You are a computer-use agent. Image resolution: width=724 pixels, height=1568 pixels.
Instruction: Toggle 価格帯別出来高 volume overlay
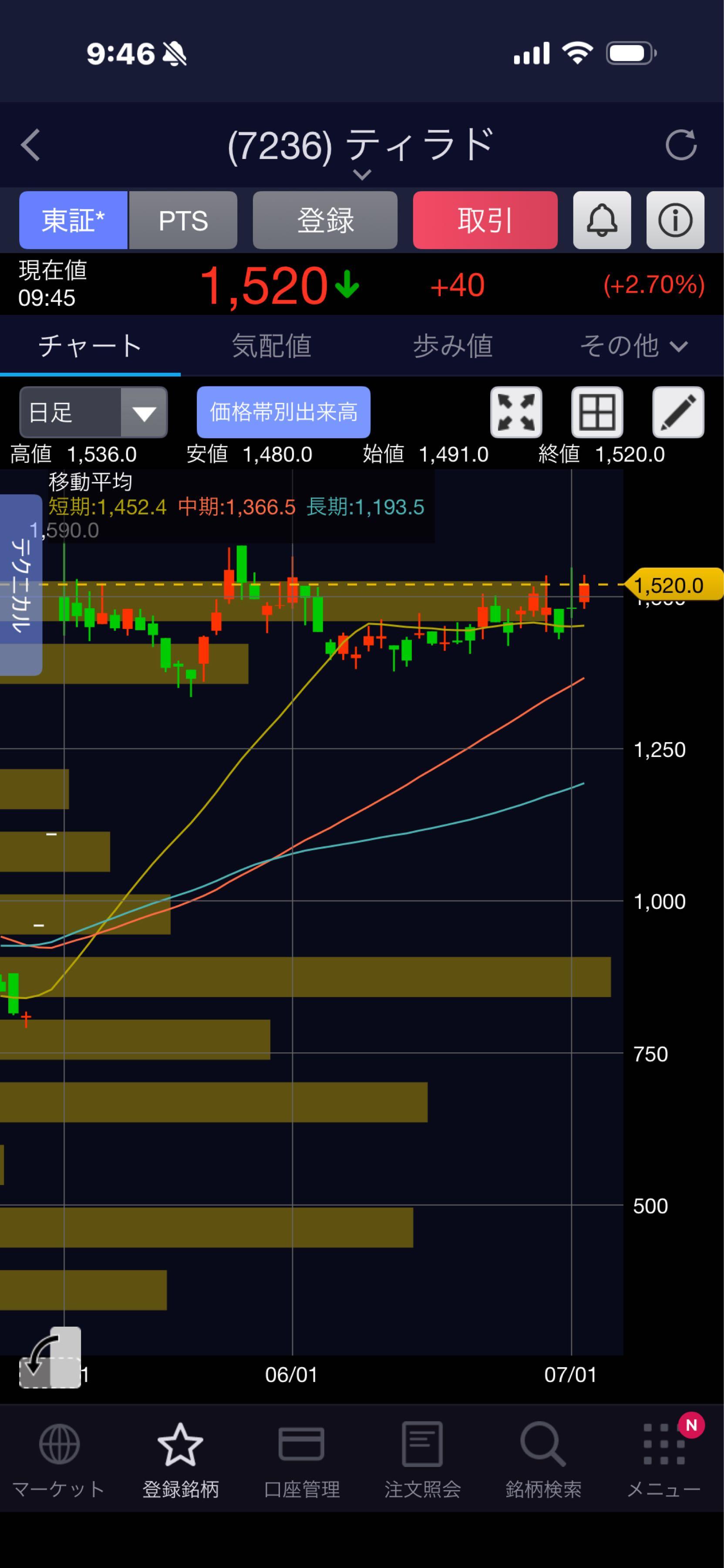tap(283, 412)
